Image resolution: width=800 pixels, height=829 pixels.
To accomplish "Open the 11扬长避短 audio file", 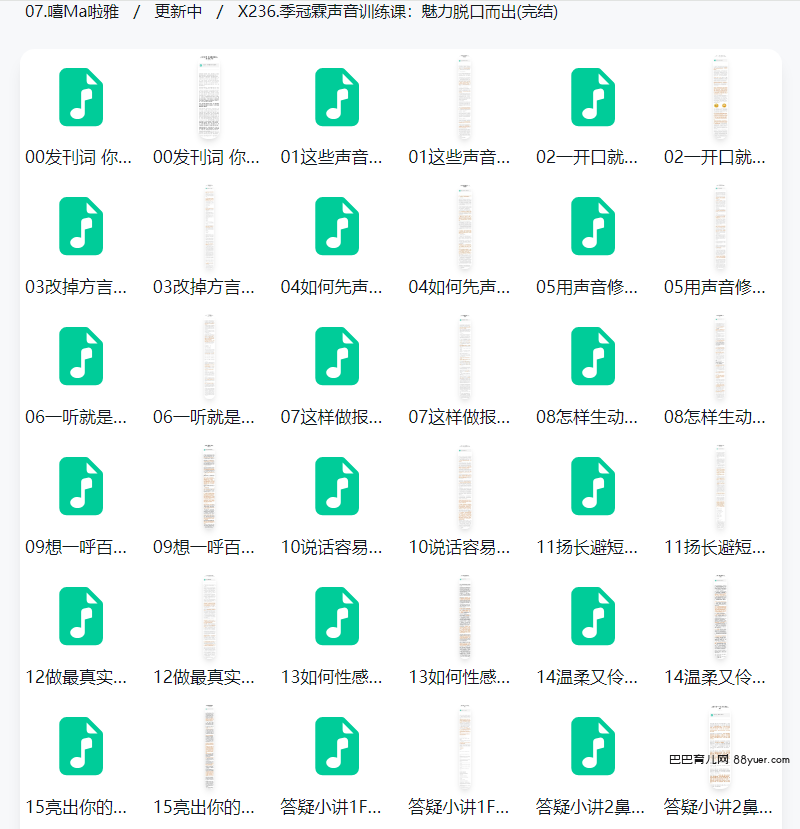I will point(593,486).
